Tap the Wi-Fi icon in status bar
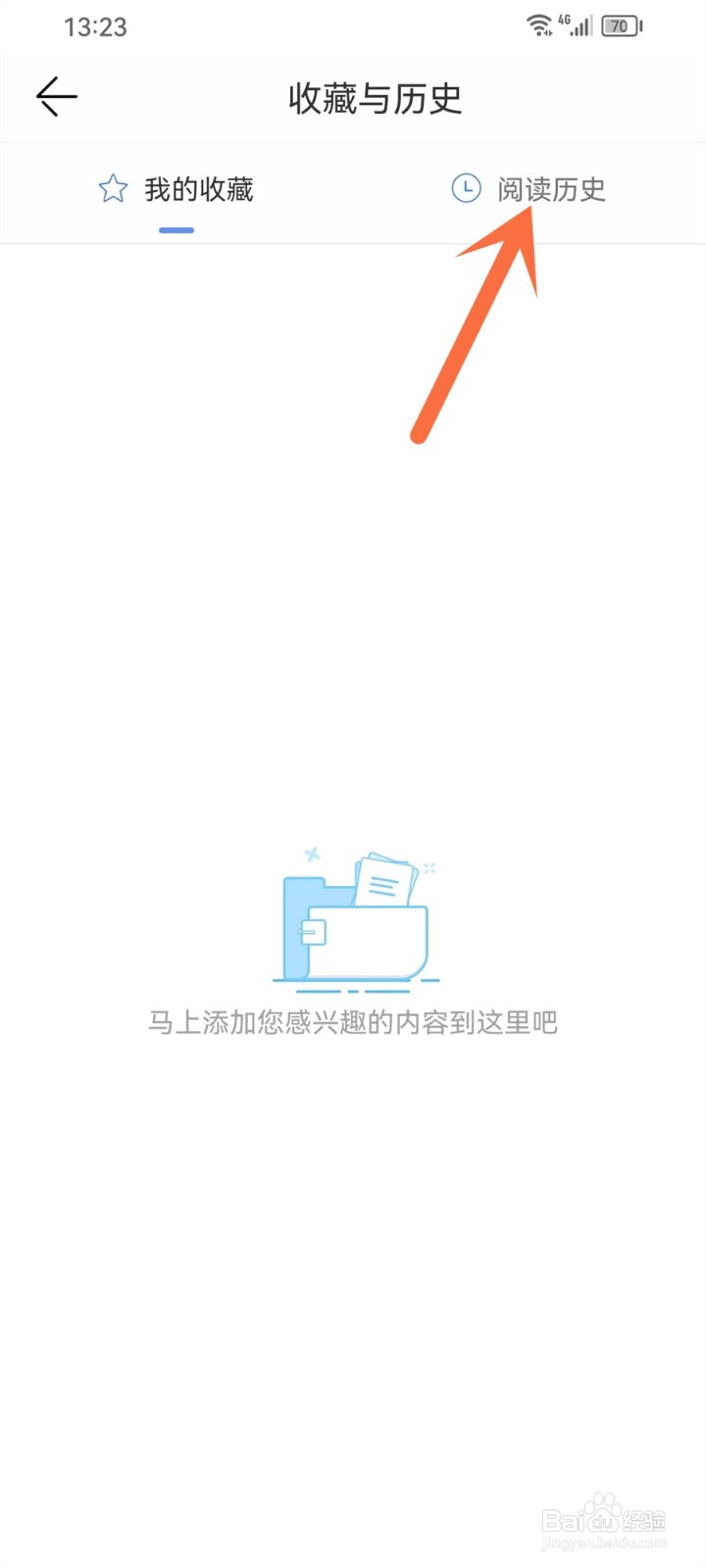This screenshot has height=1568, width=706. pos(538,26)
